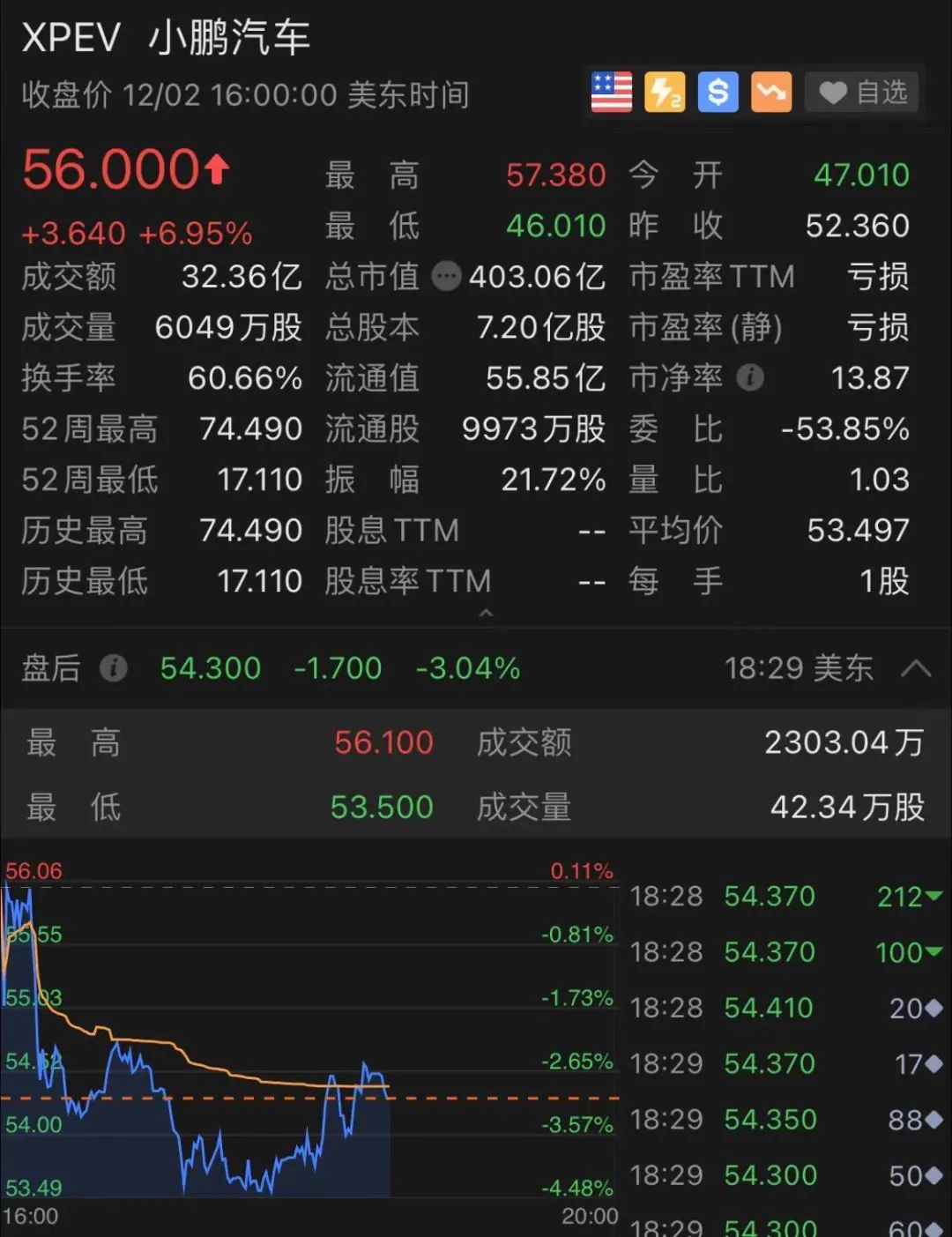Tap the blue dollar sign icon
Screen dimensions: 952x1237
[x=718, y=93]
